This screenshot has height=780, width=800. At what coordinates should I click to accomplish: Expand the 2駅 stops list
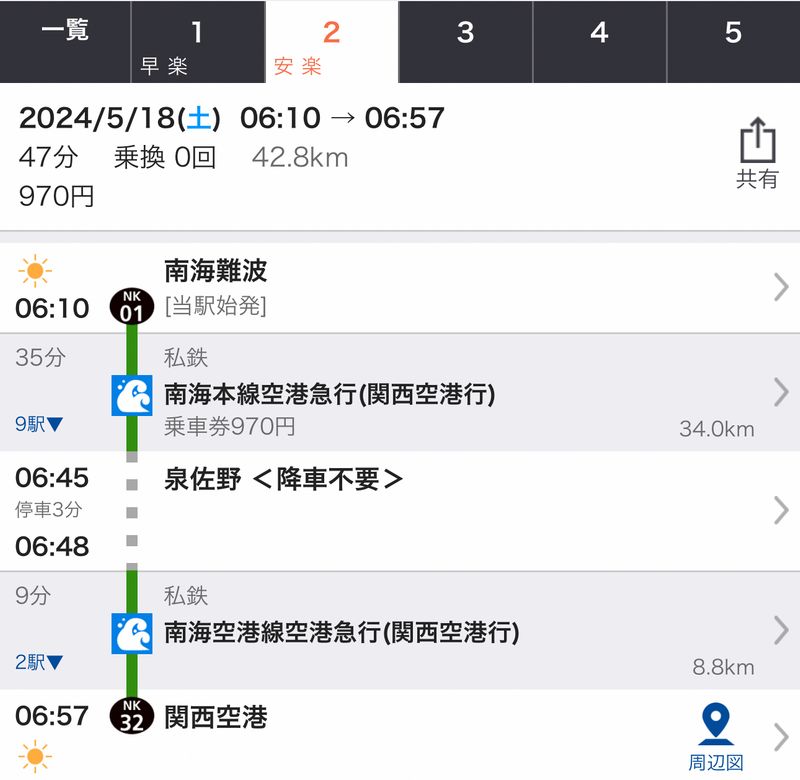[40, 662]
